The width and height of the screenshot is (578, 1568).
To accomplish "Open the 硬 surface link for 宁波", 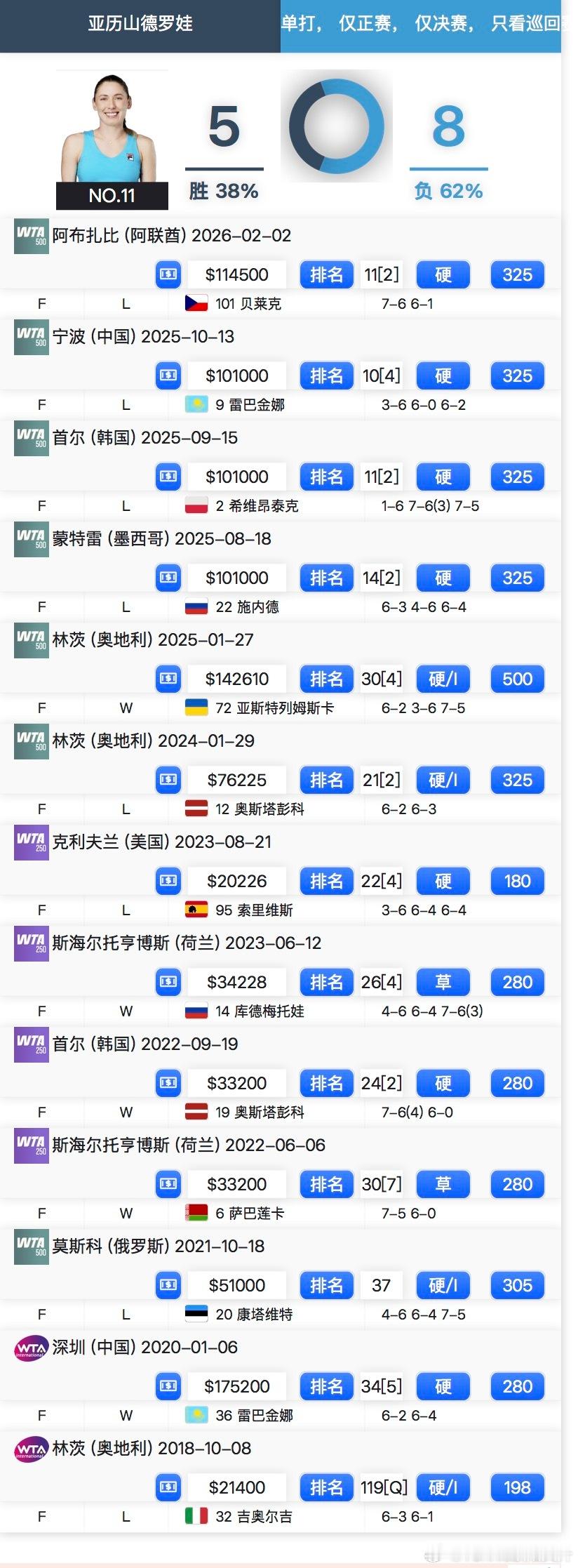I will click(443, 376).
